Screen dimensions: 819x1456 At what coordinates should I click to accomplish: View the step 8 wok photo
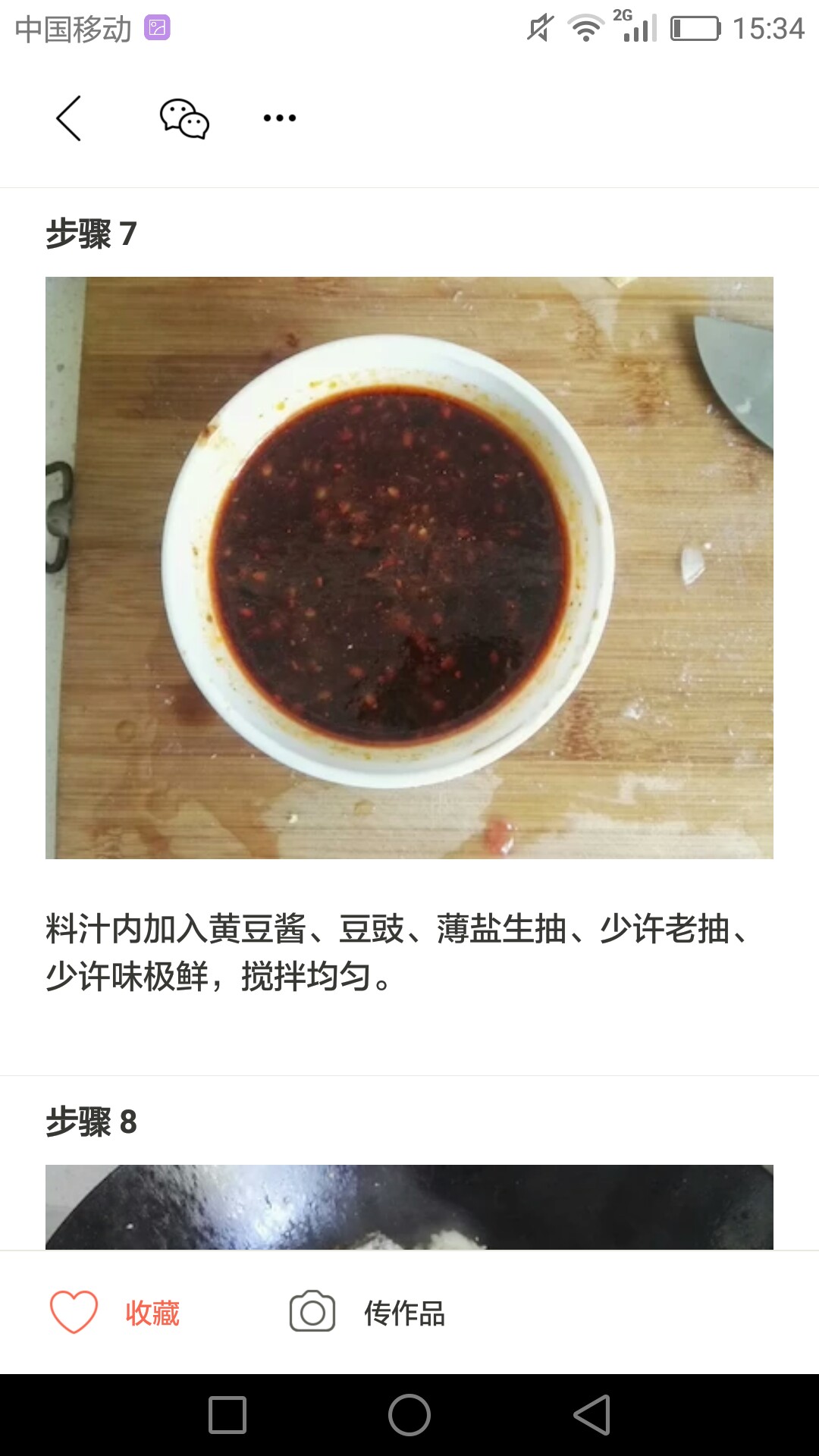point(409,1207)
